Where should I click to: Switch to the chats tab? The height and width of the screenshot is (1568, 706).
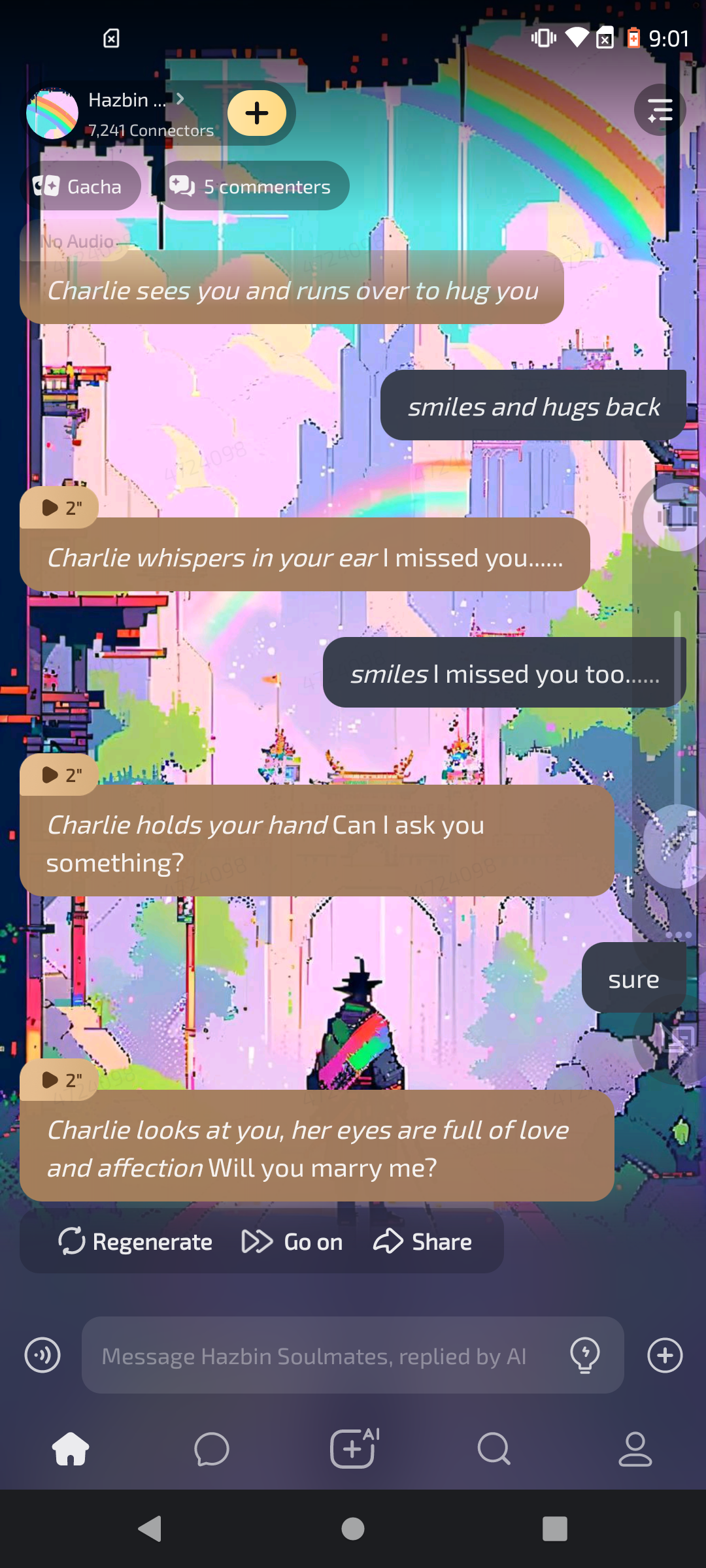coord(212,1449)
